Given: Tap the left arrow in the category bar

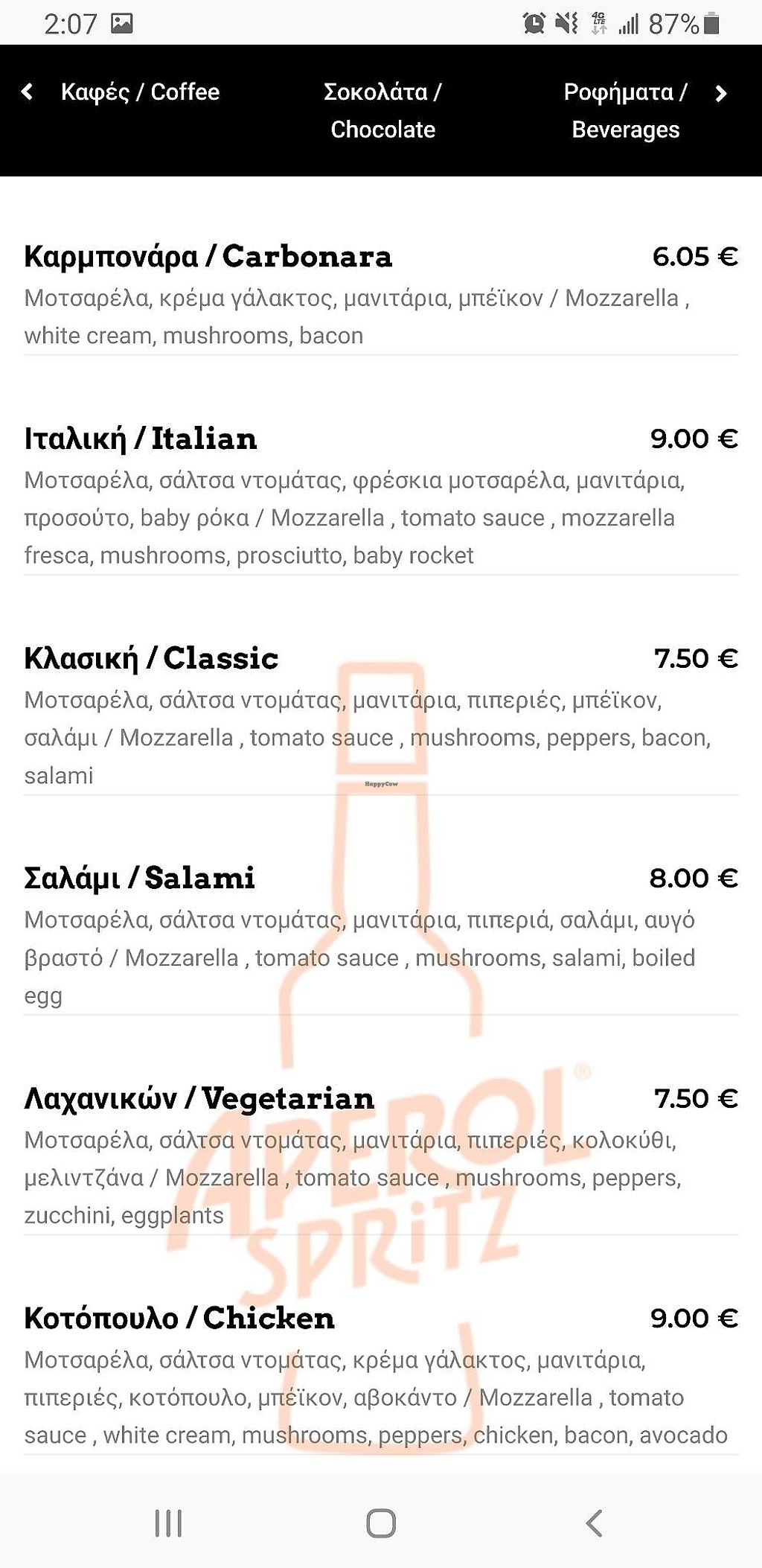Looking at the screenshot, I should [x=28, y=92].
